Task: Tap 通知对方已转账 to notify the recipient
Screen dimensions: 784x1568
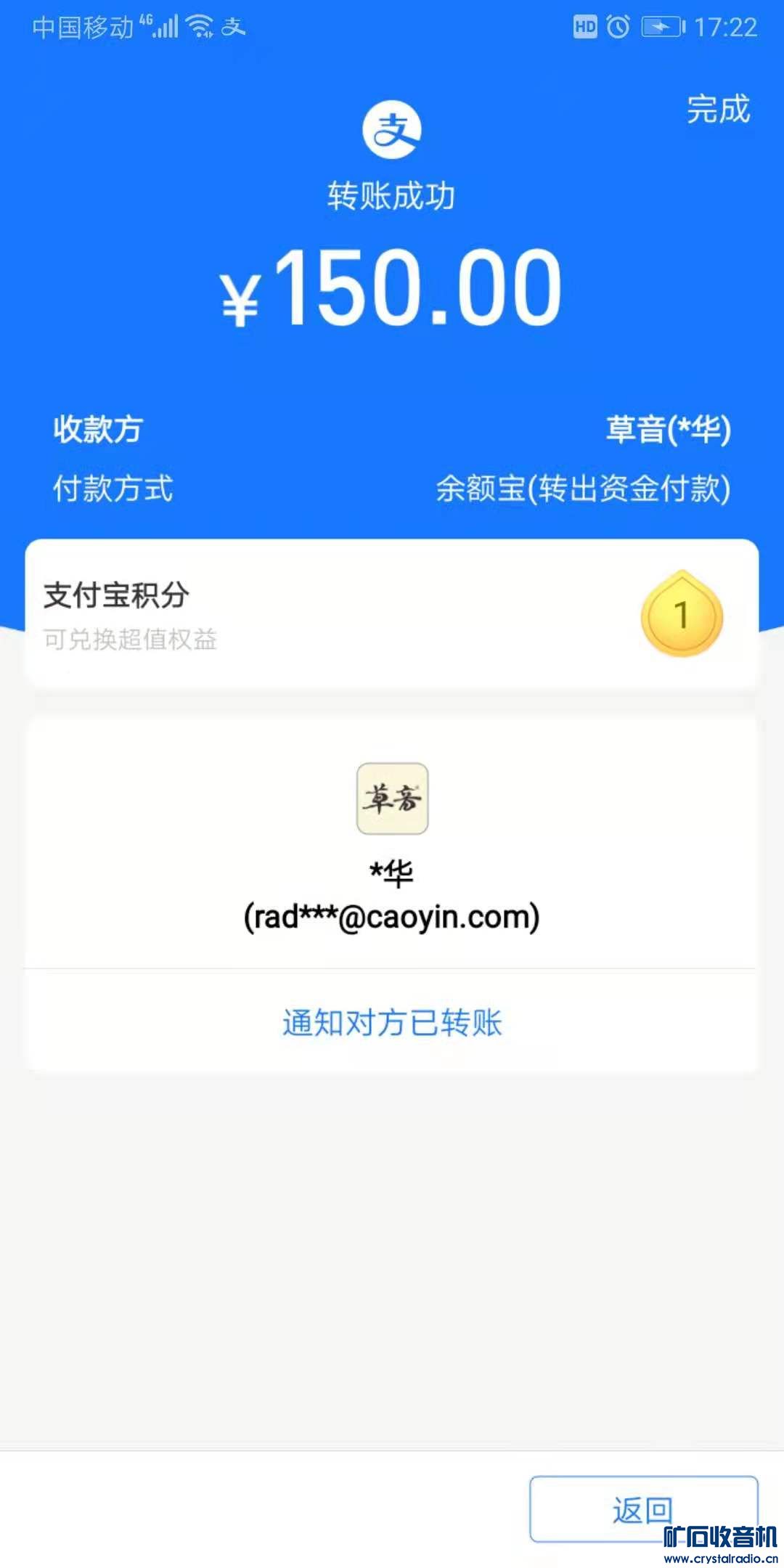Action: tap(392, 1022)
